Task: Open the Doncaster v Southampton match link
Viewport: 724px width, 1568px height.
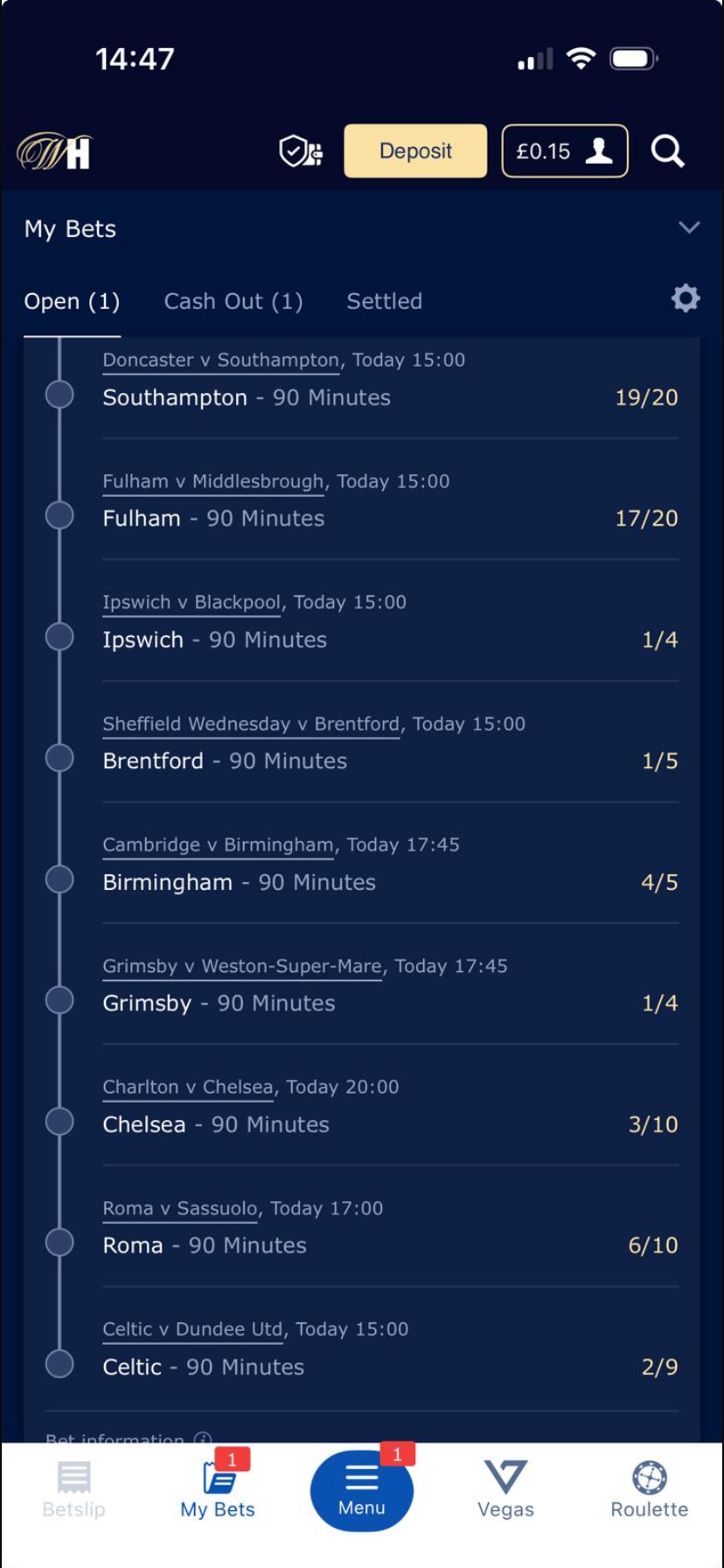Action: click(x=220, y=360)
